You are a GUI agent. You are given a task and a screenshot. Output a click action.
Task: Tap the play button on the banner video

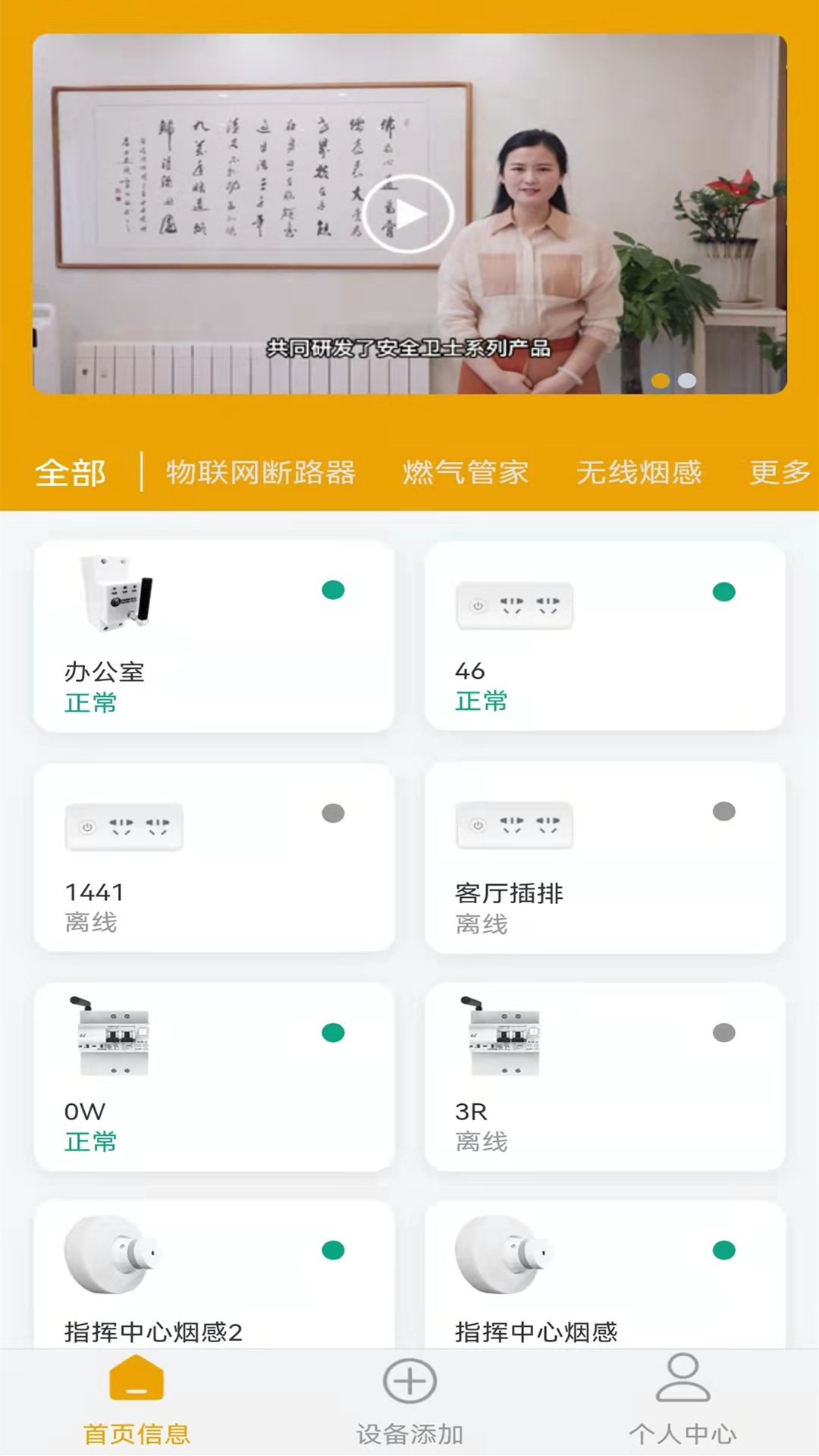pos(409,213)
